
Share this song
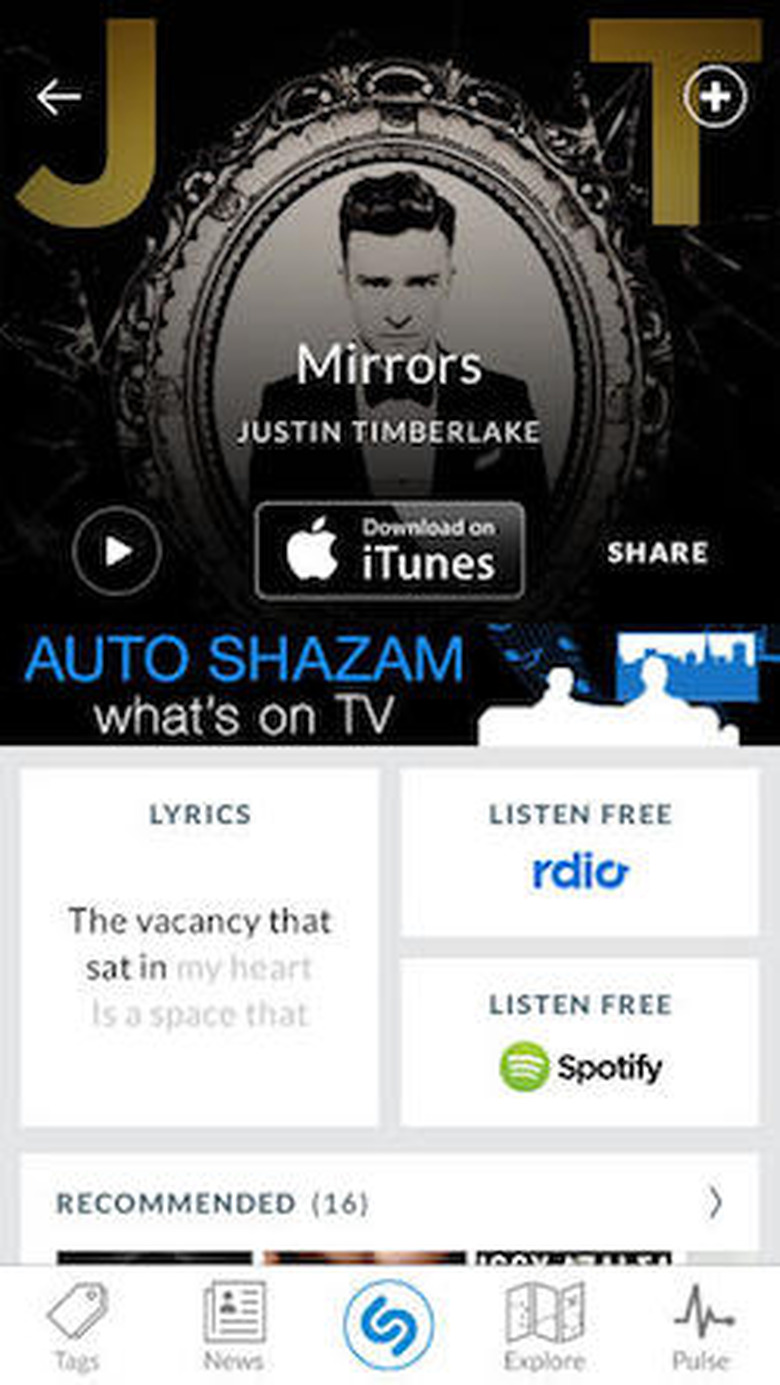click(x=657, y=553)
